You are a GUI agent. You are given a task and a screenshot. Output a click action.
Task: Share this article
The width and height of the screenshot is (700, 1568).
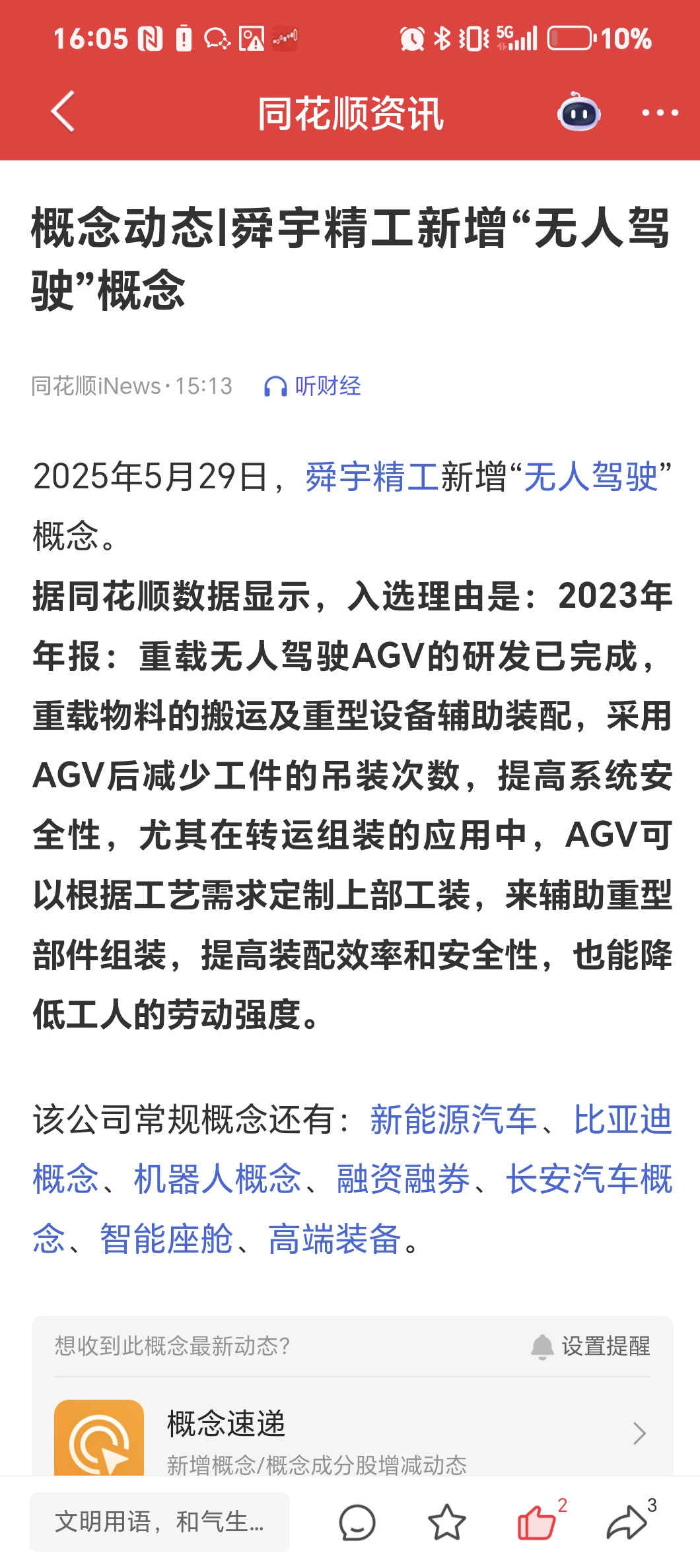627,1522
